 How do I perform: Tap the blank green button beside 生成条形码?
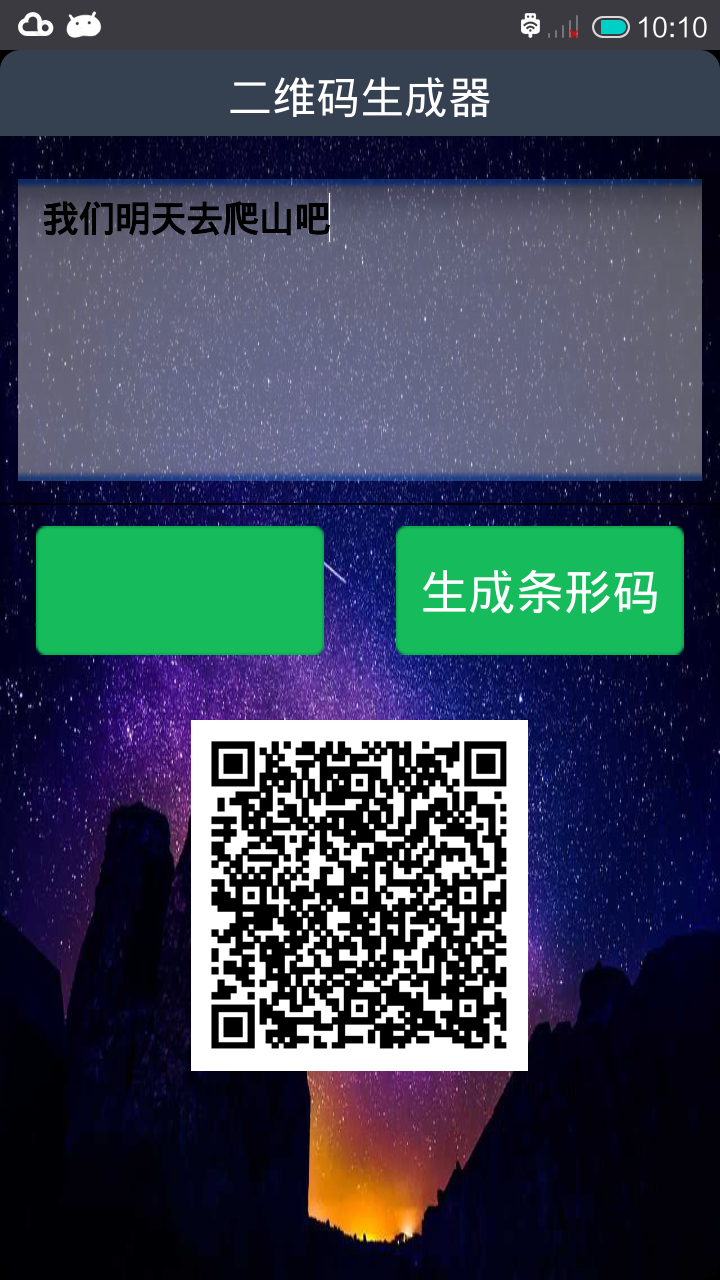click(x=180, y=591)
